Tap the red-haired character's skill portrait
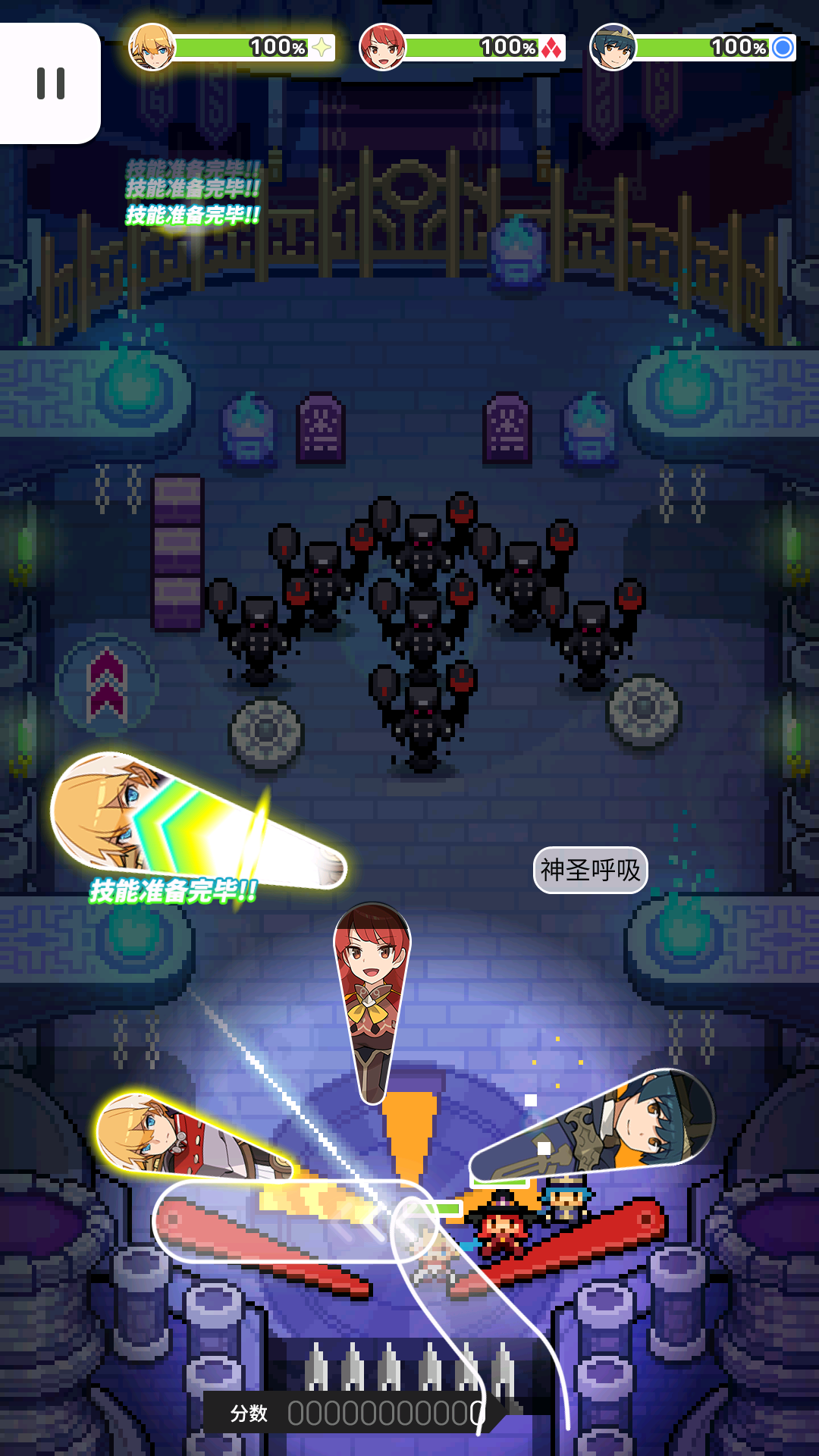 [372, 993]
